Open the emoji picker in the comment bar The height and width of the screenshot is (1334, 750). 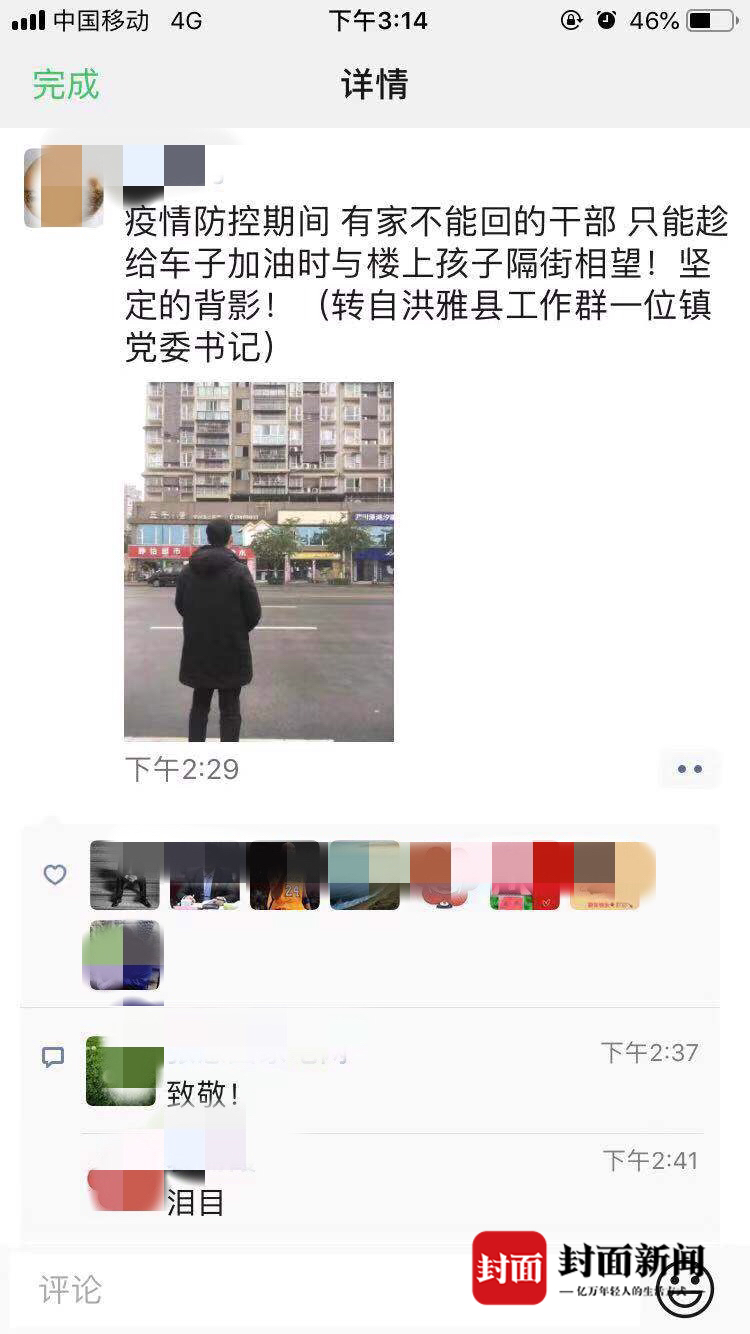(x=685, y=1290)
